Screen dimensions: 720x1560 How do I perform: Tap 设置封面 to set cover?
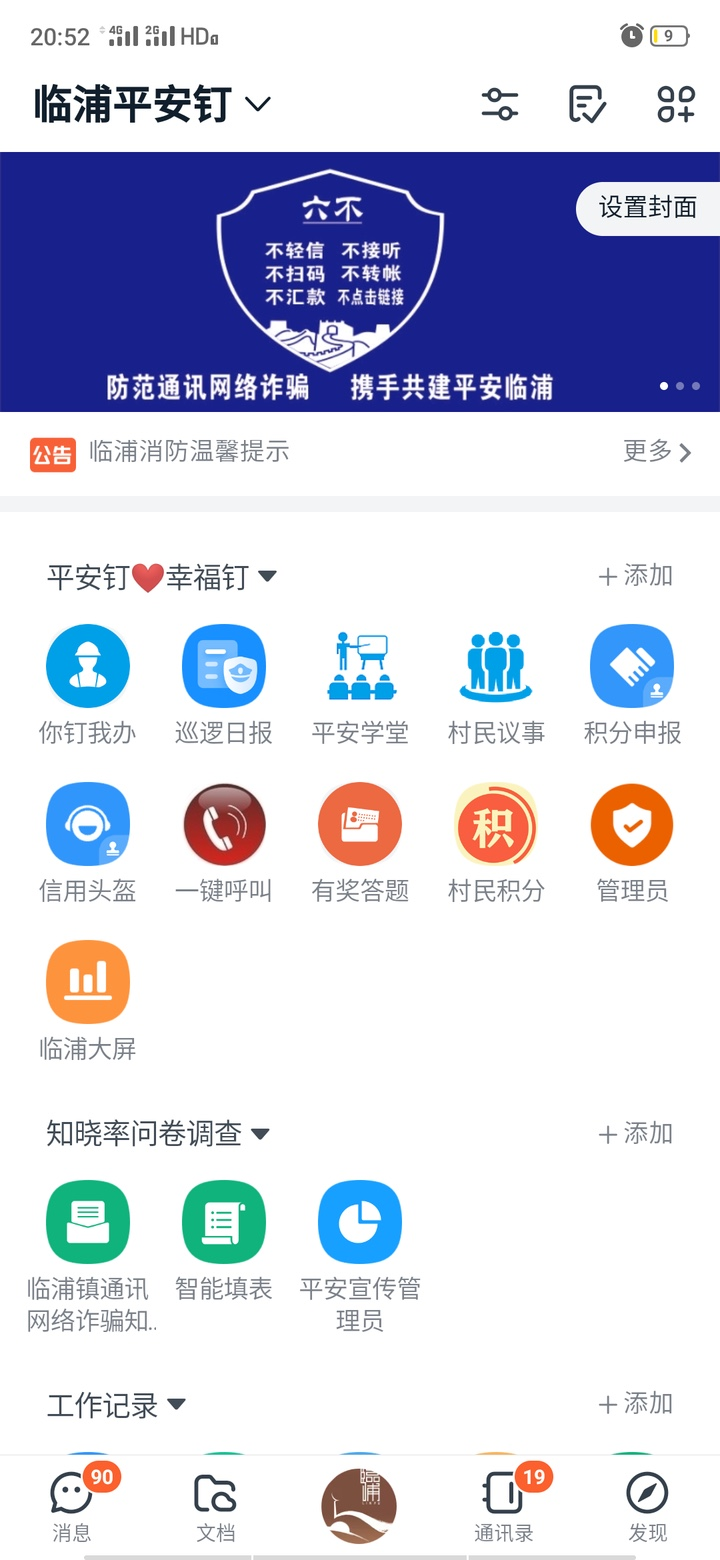click(648, 208)
